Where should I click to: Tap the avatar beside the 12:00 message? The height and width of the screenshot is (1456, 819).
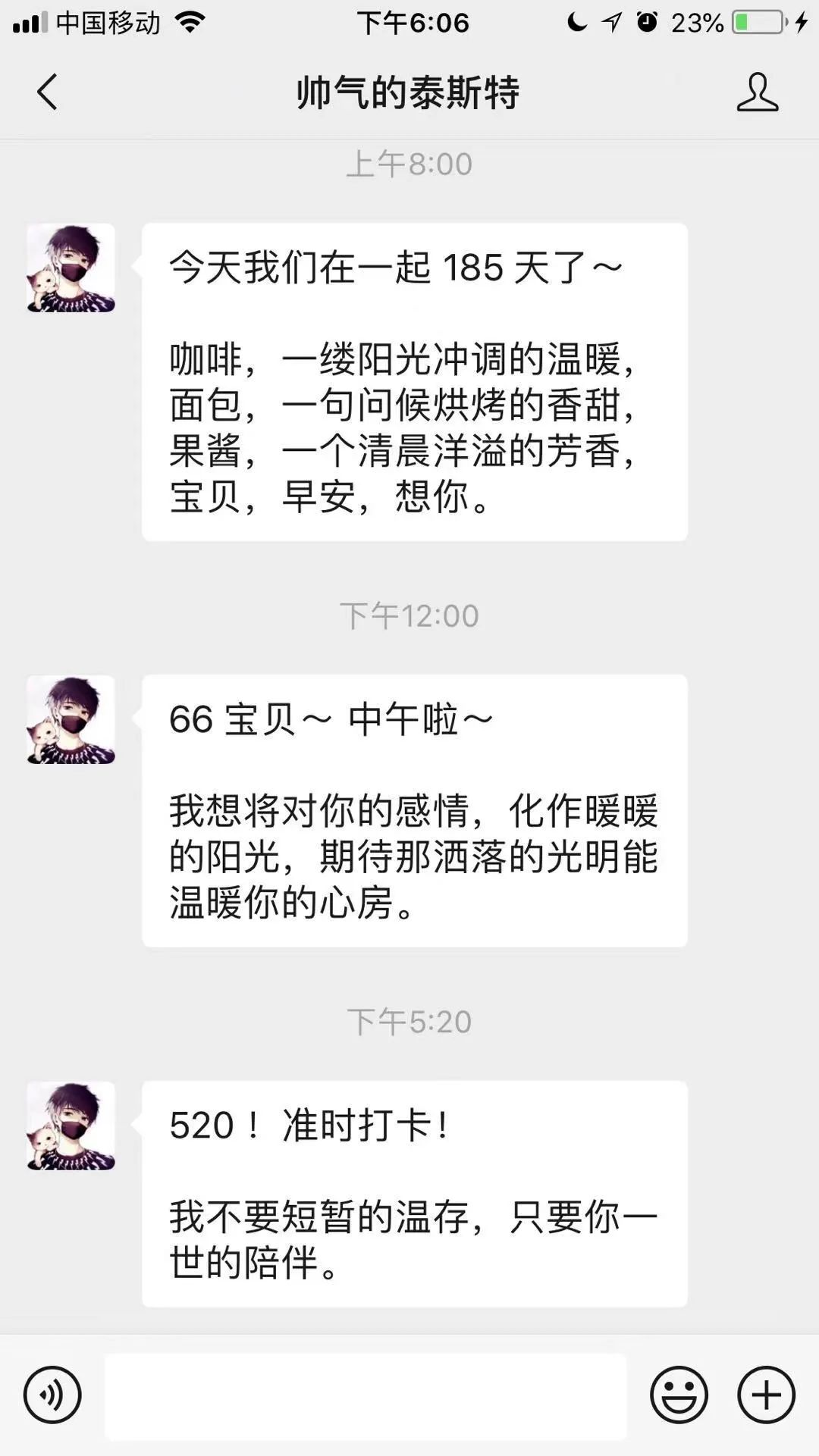click(x=71, y=720)
